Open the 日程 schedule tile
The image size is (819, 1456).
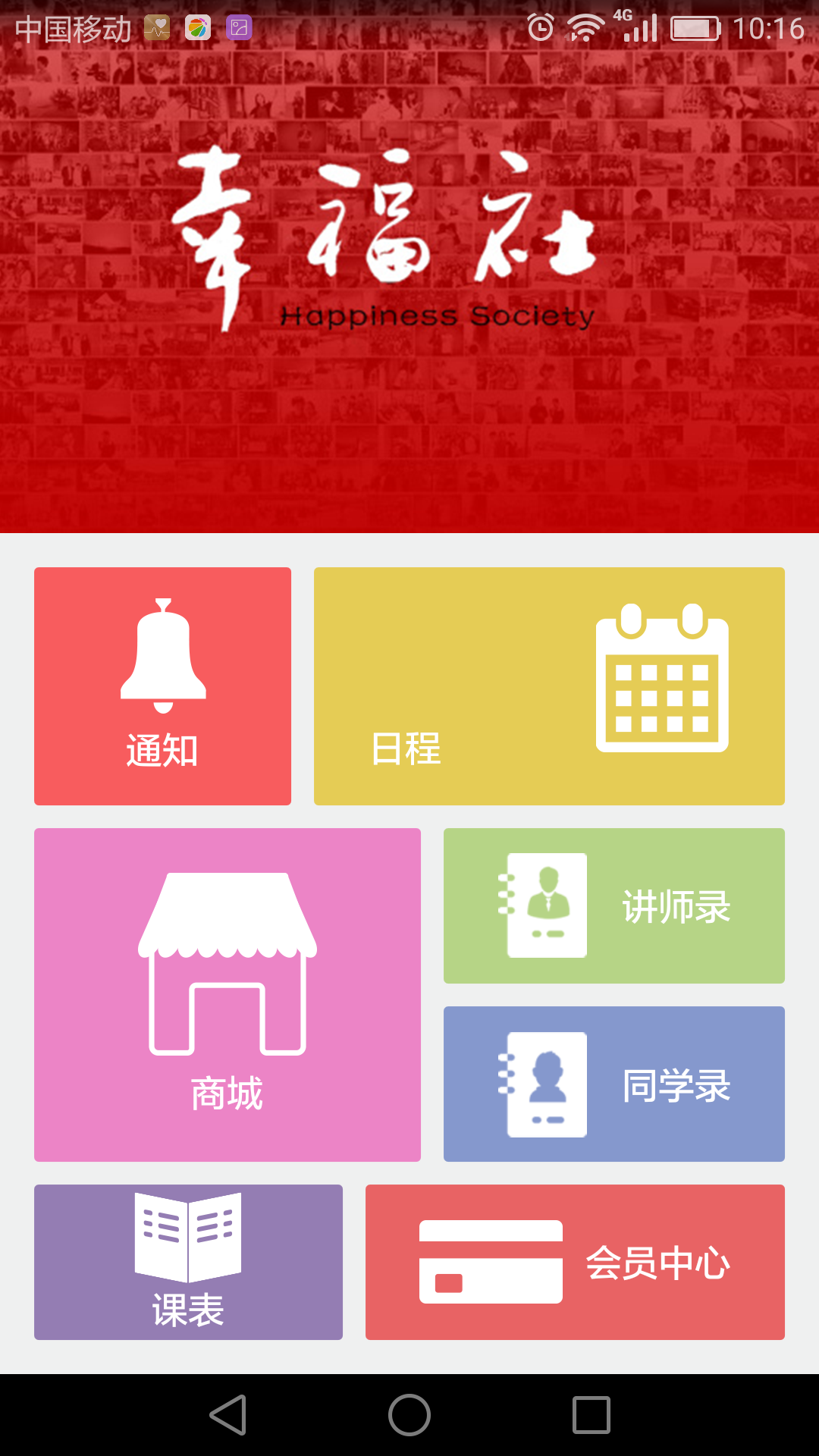(549, 686)
